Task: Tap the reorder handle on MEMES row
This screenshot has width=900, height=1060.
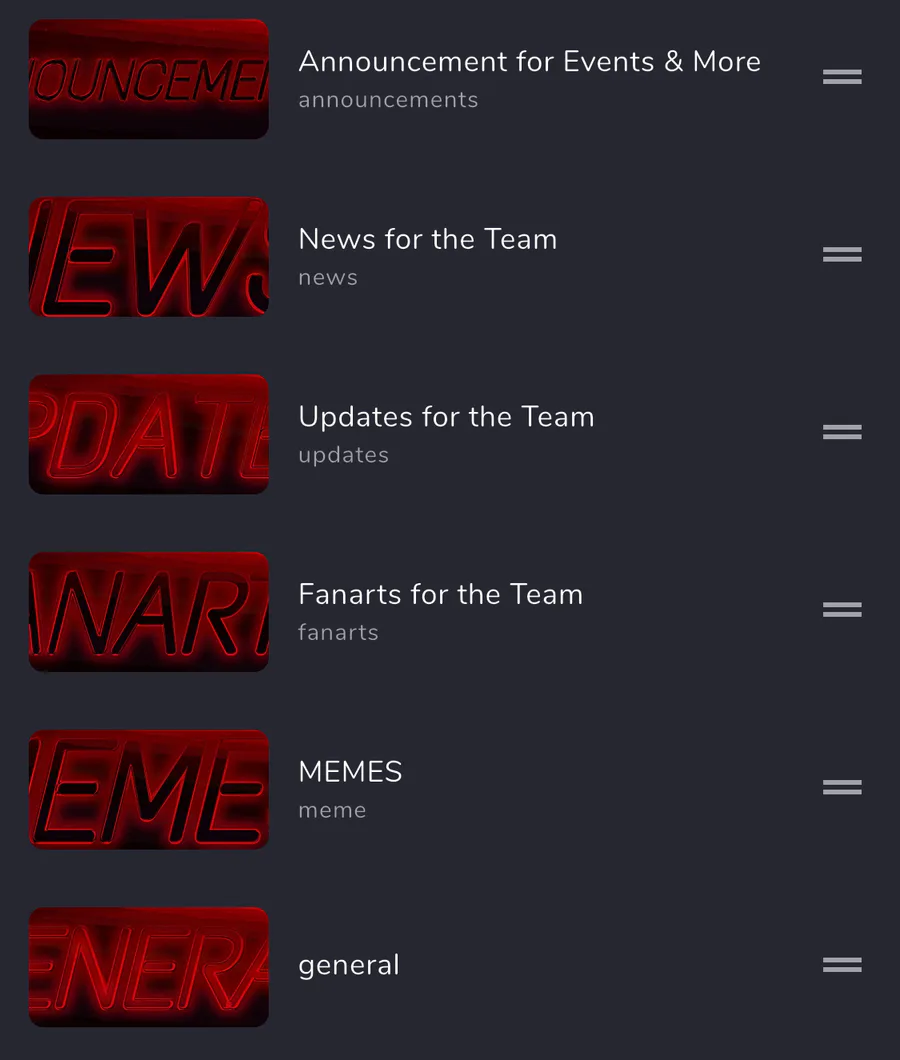Action: (842, 787)
